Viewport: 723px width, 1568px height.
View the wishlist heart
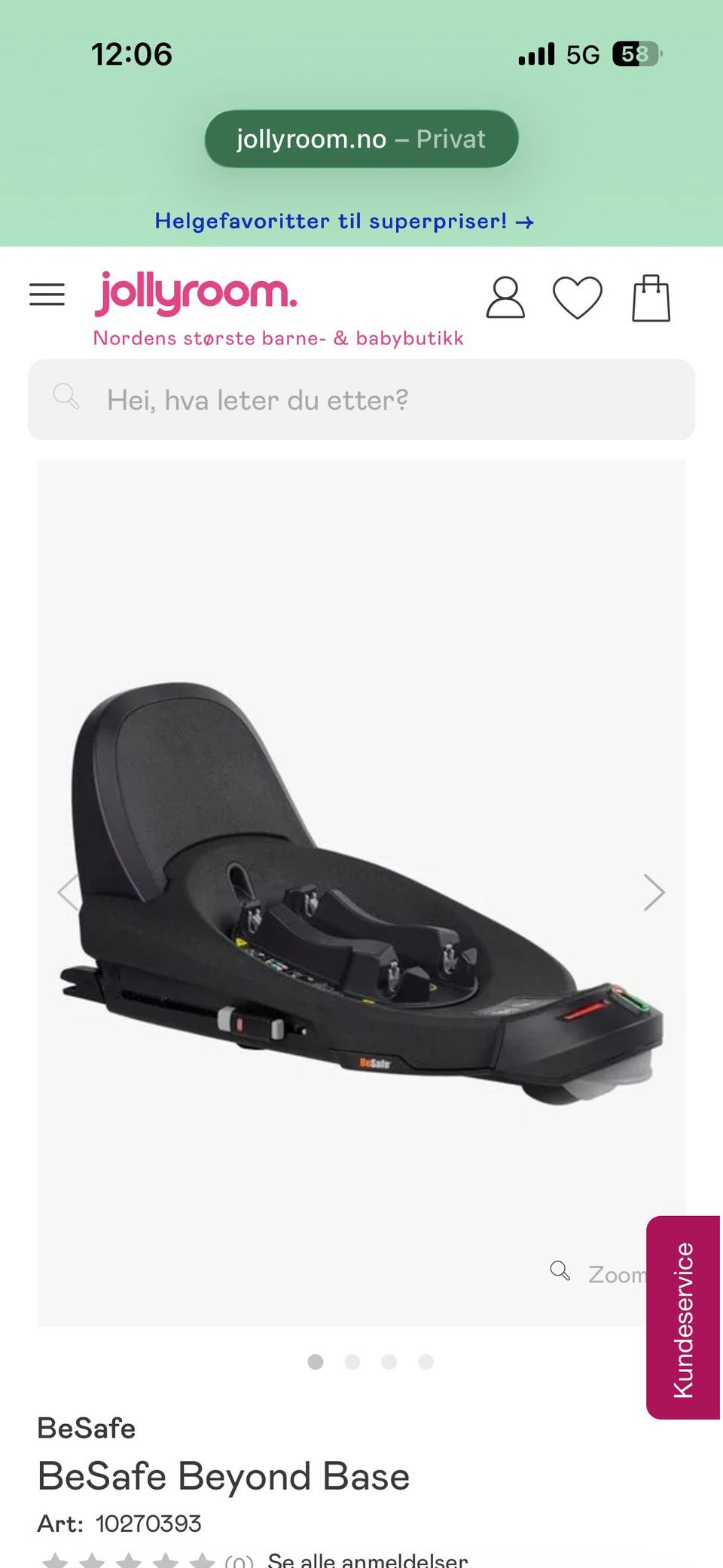pos(578,298)
